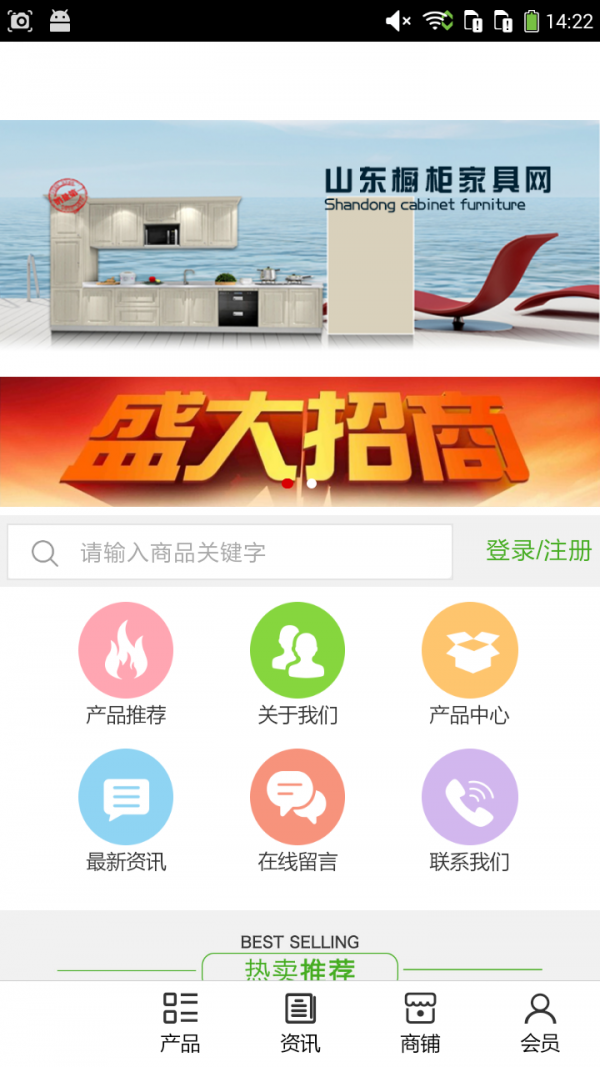
Task: Switch to the 资讯 tab
Action: pos(300,1022)
